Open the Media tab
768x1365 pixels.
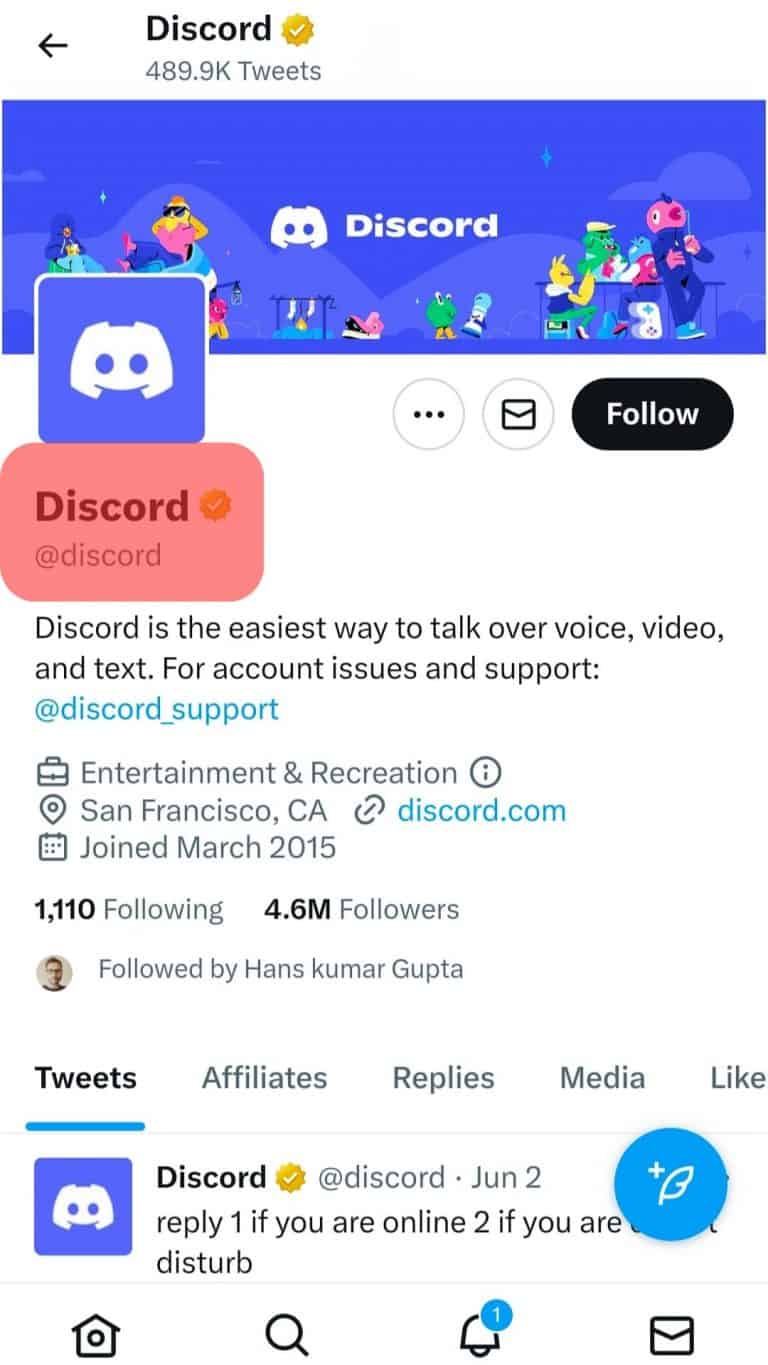coord(601,1078)
